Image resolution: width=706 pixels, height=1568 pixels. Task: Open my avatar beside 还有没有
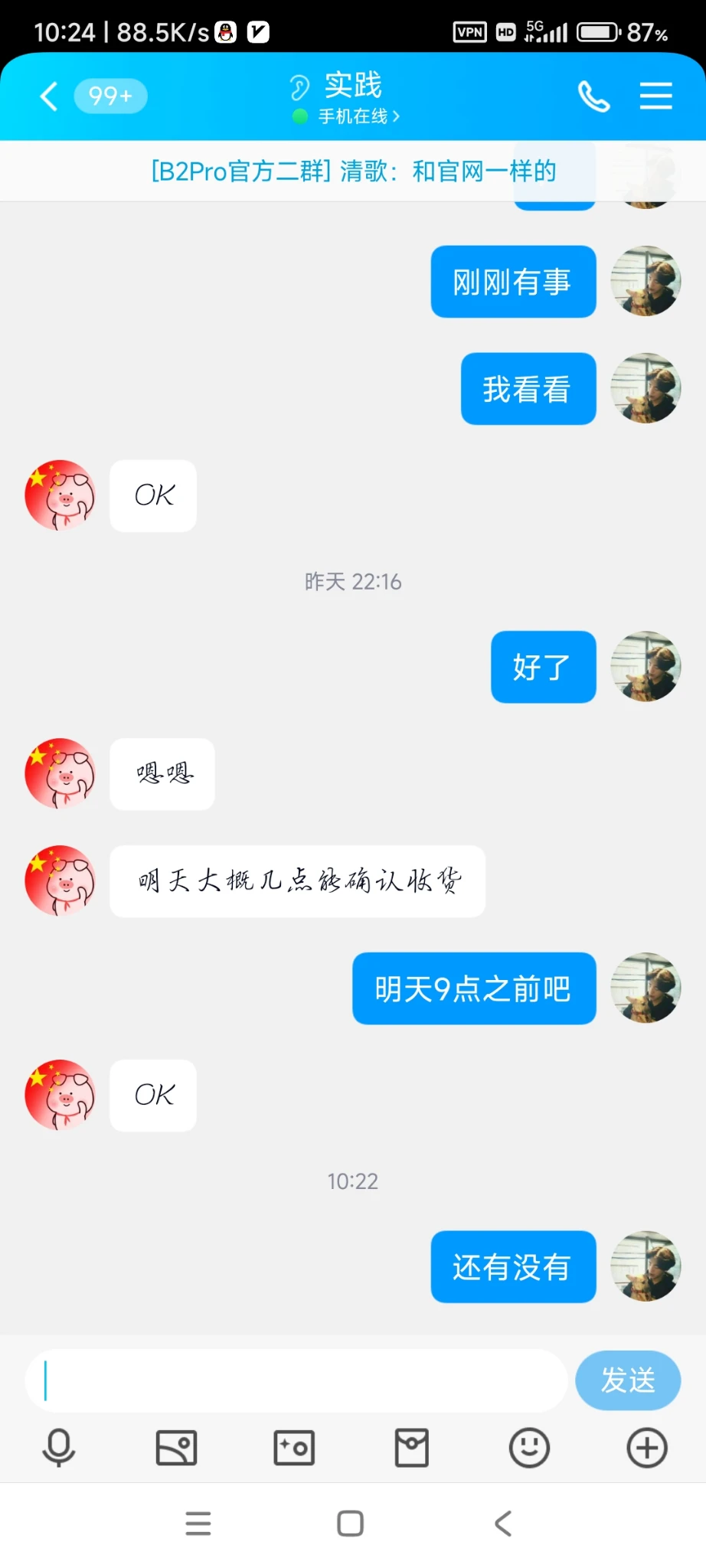point(646,1266)
